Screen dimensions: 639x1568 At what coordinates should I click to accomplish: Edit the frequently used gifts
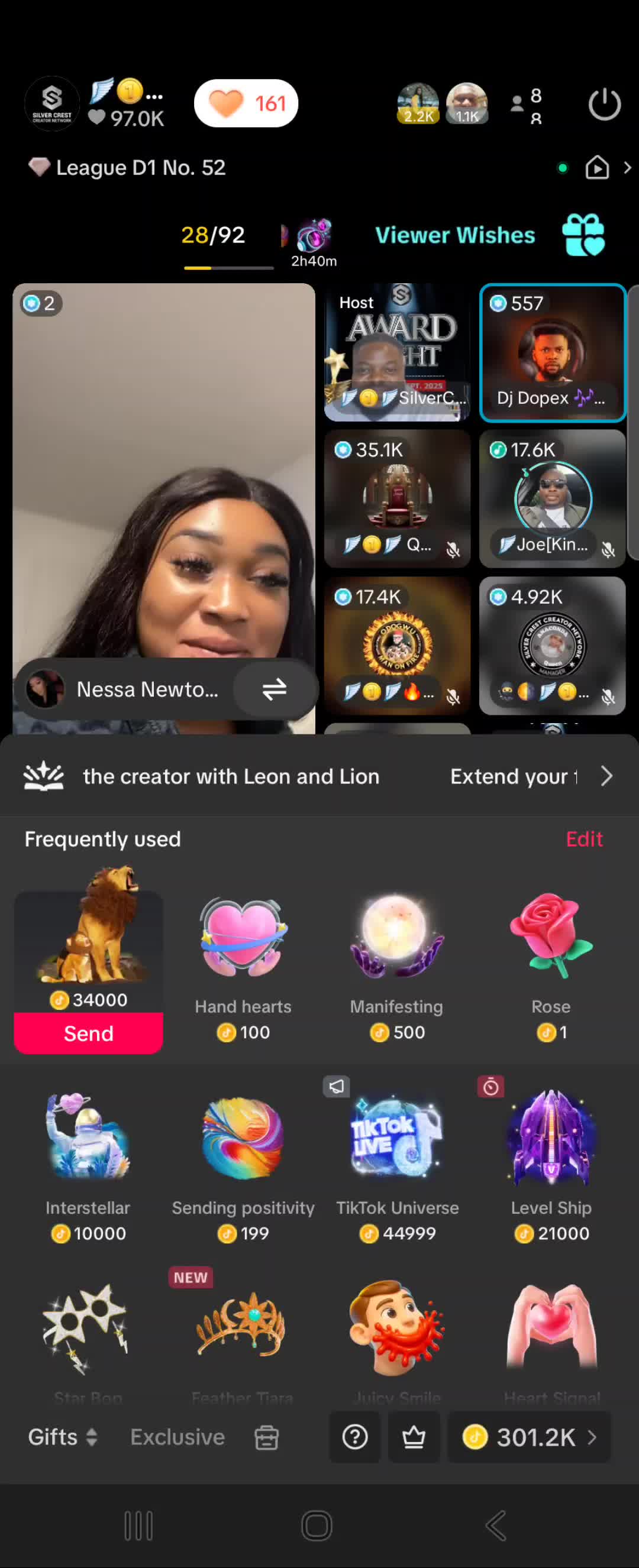coord(583,839)
